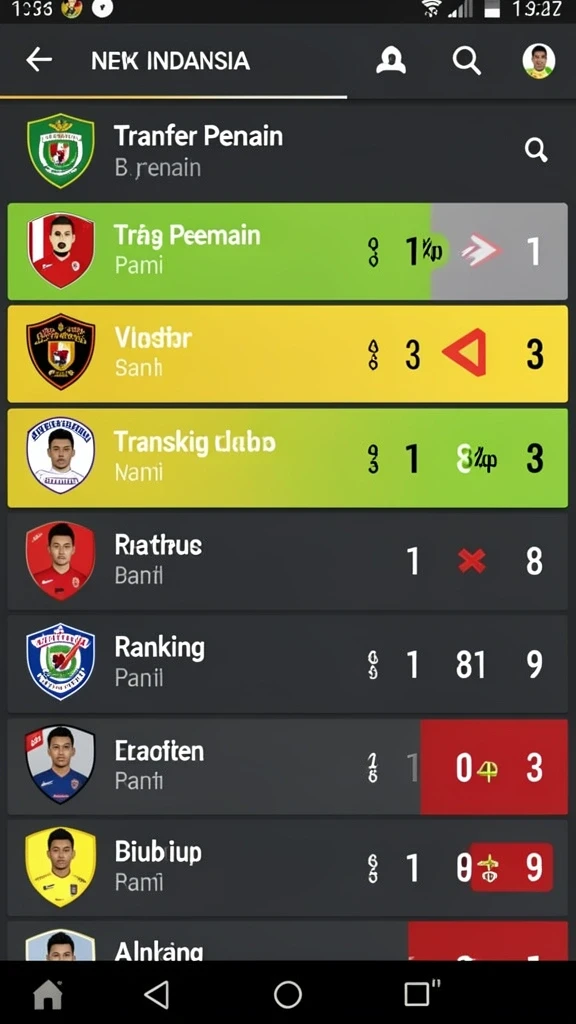This screenshot has width=576, height=1024.
Task: Go back using the top-left arrow
Action: pyautogui.click(x=39, y=60)
